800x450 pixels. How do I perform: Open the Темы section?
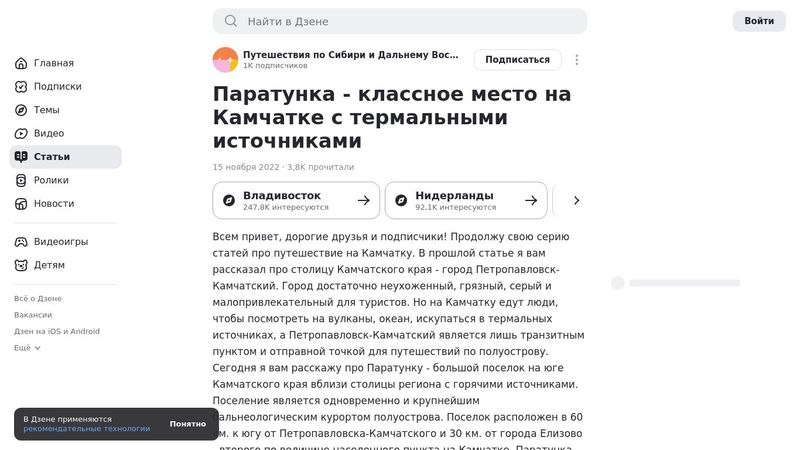47,110
